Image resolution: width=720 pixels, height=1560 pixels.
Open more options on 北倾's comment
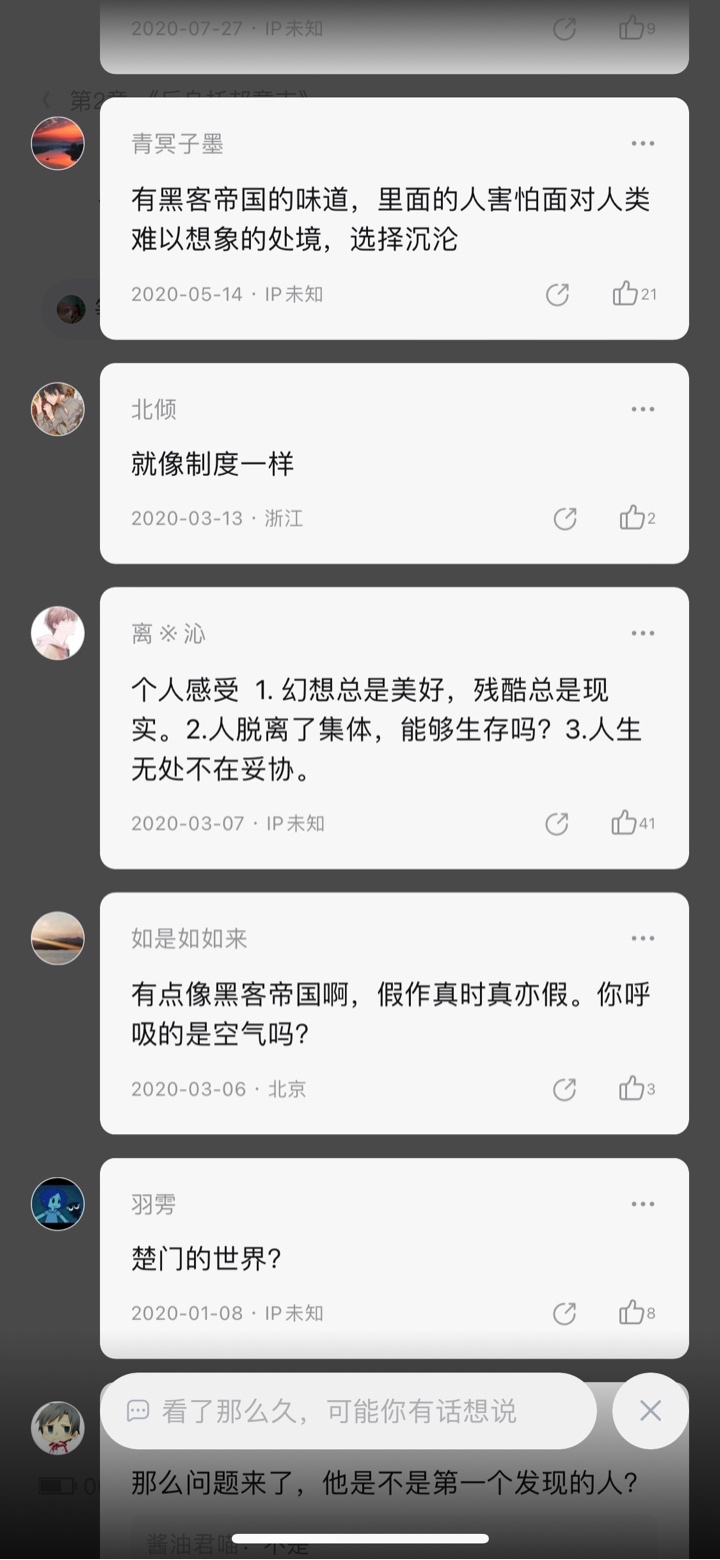[x=642, y=409]
